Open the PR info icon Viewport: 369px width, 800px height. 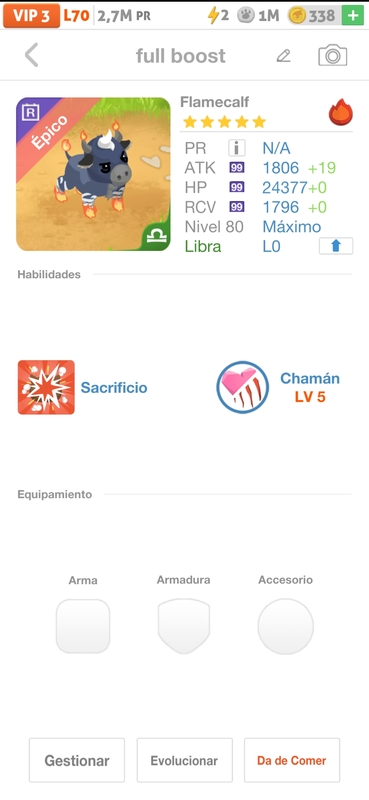pyautogui.click(x=237, y=148)
